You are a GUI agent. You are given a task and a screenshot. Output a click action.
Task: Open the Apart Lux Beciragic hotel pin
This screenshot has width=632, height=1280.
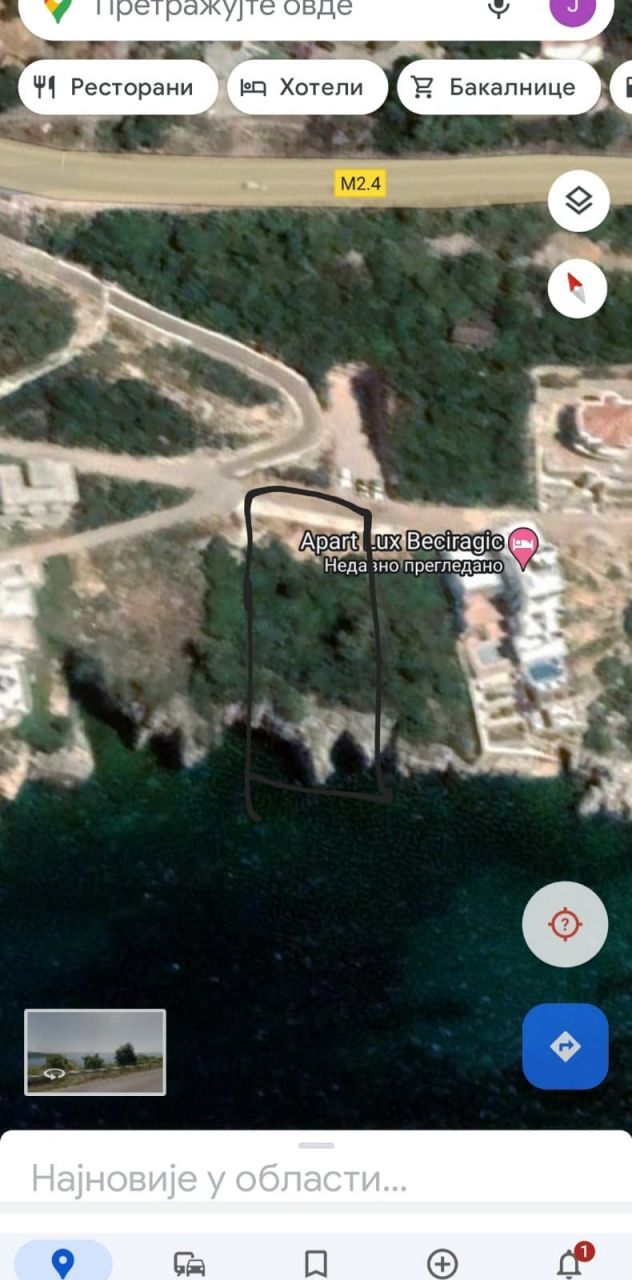[x=522, y=546]
